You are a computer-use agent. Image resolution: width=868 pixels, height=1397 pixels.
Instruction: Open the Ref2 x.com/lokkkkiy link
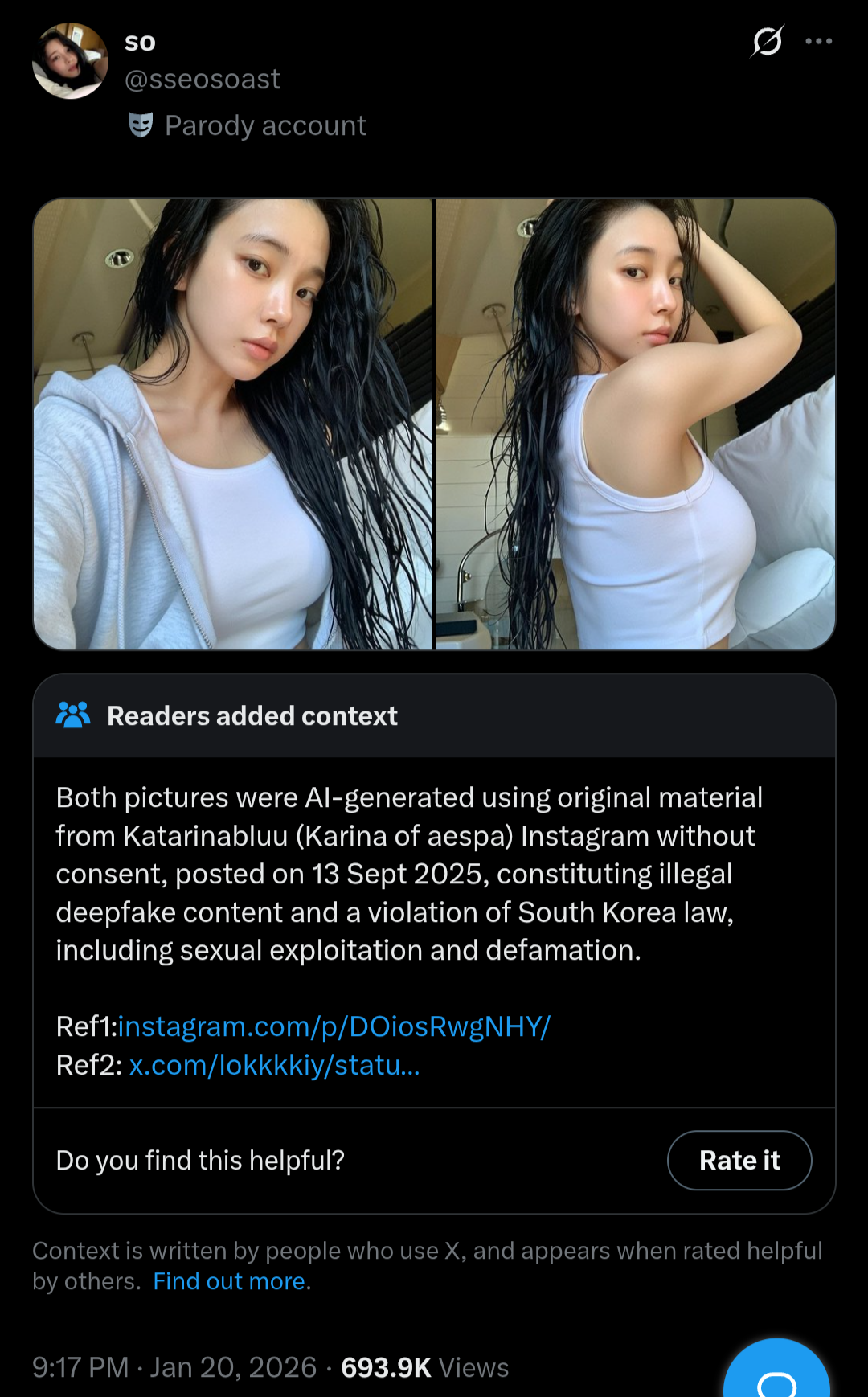[274, 1065]
